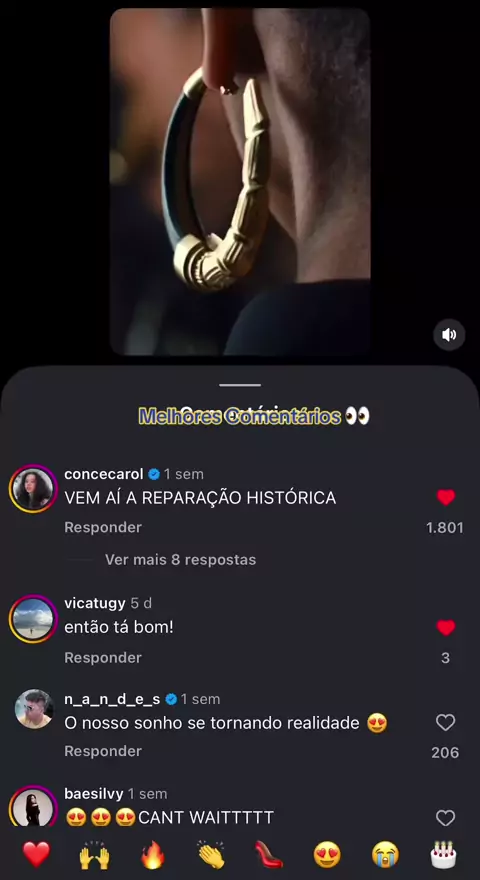Insert the high heel emoji

269,855
